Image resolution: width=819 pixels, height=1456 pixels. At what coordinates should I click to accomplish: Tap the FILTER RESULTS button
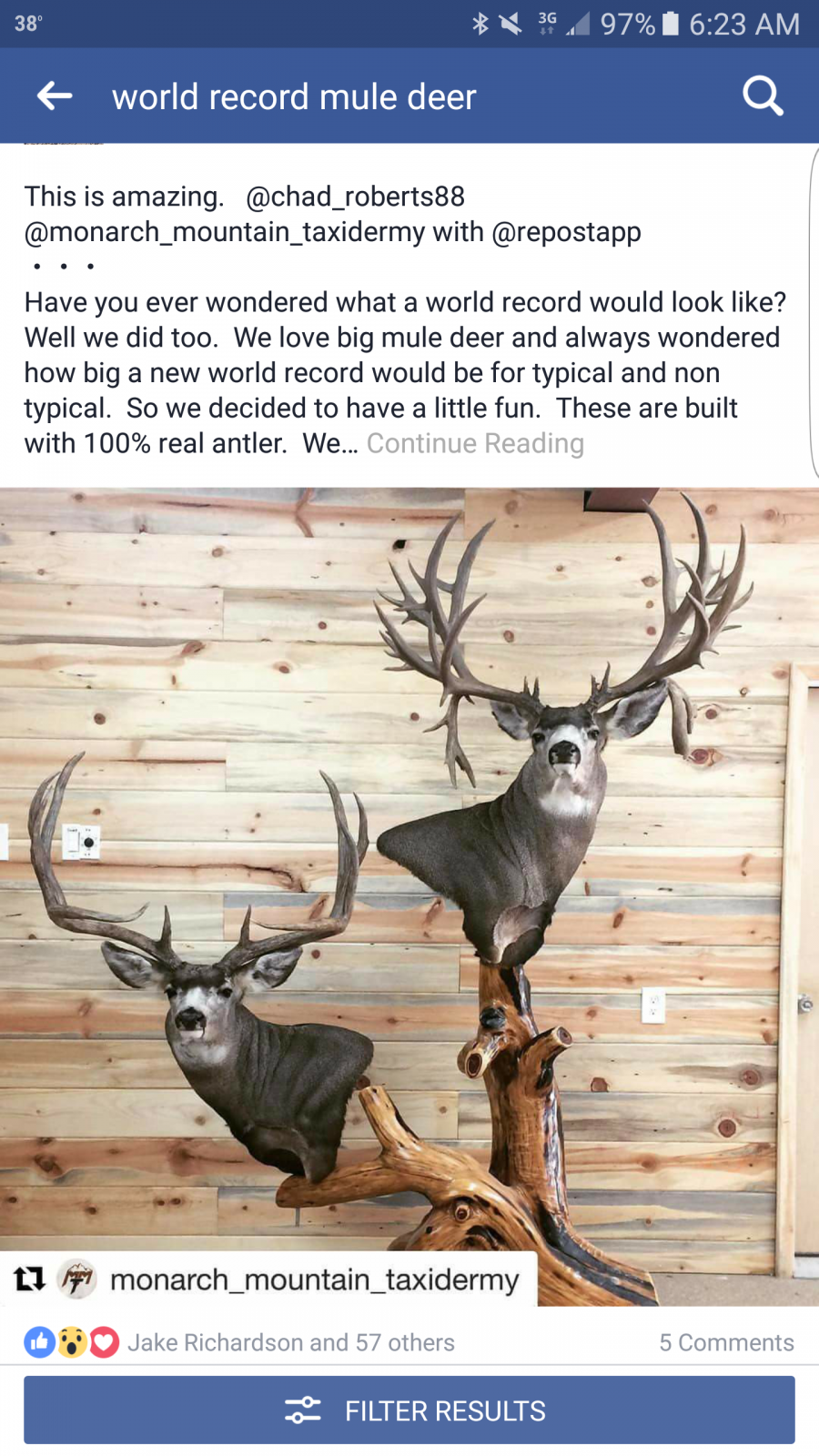(409, 1410)
